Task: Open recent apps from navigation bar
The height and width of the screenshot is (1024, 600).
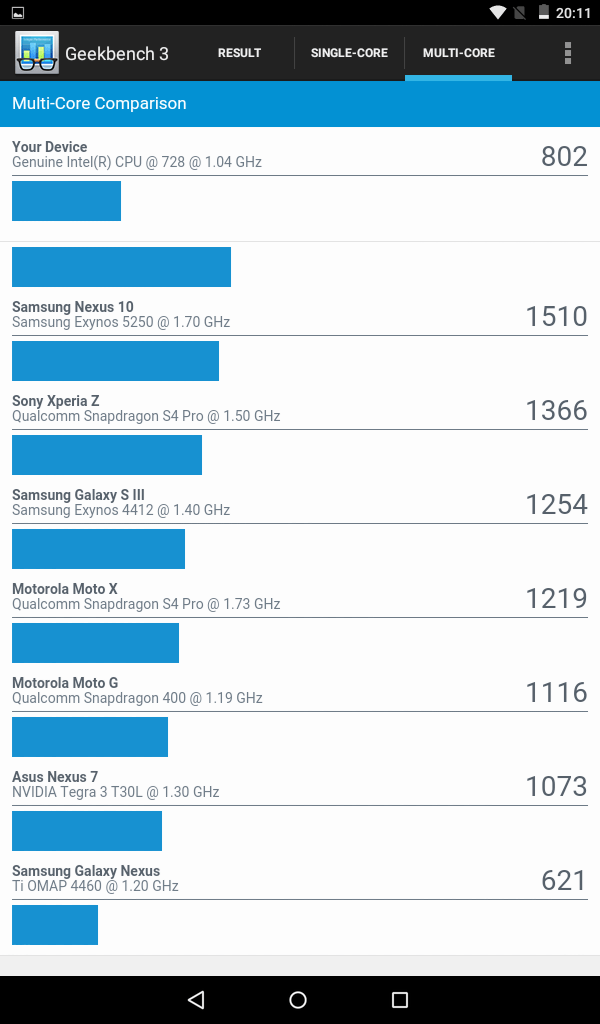Action: (x=400, y=999)
